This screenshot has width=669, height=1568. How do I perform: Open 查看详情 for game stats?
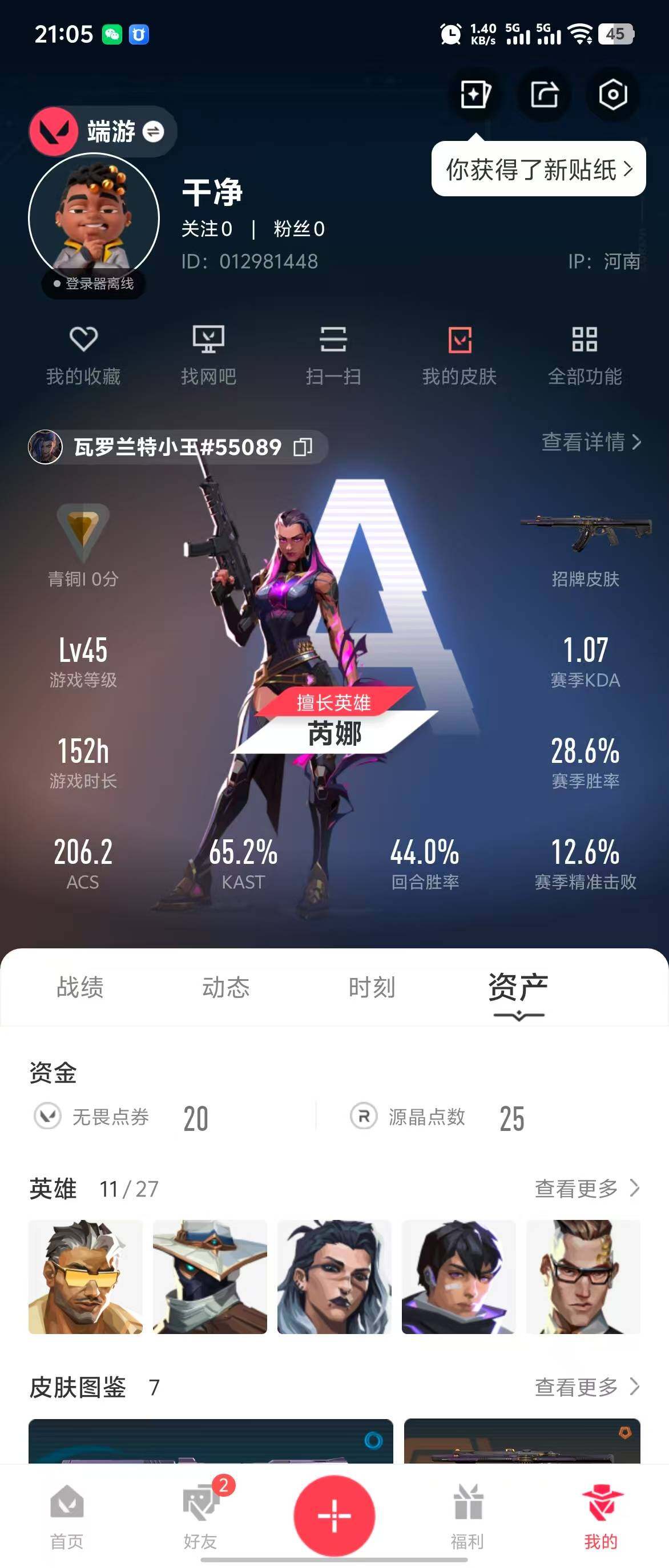(590, 442)
